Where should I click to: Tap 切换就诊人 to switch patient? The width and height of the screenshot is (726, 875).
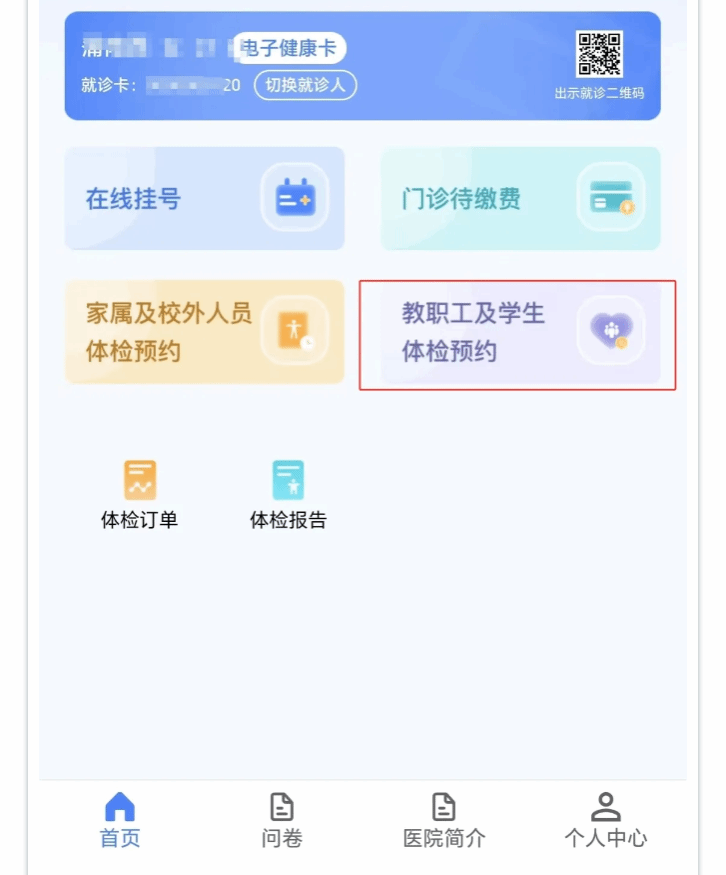tap(305, 85)
